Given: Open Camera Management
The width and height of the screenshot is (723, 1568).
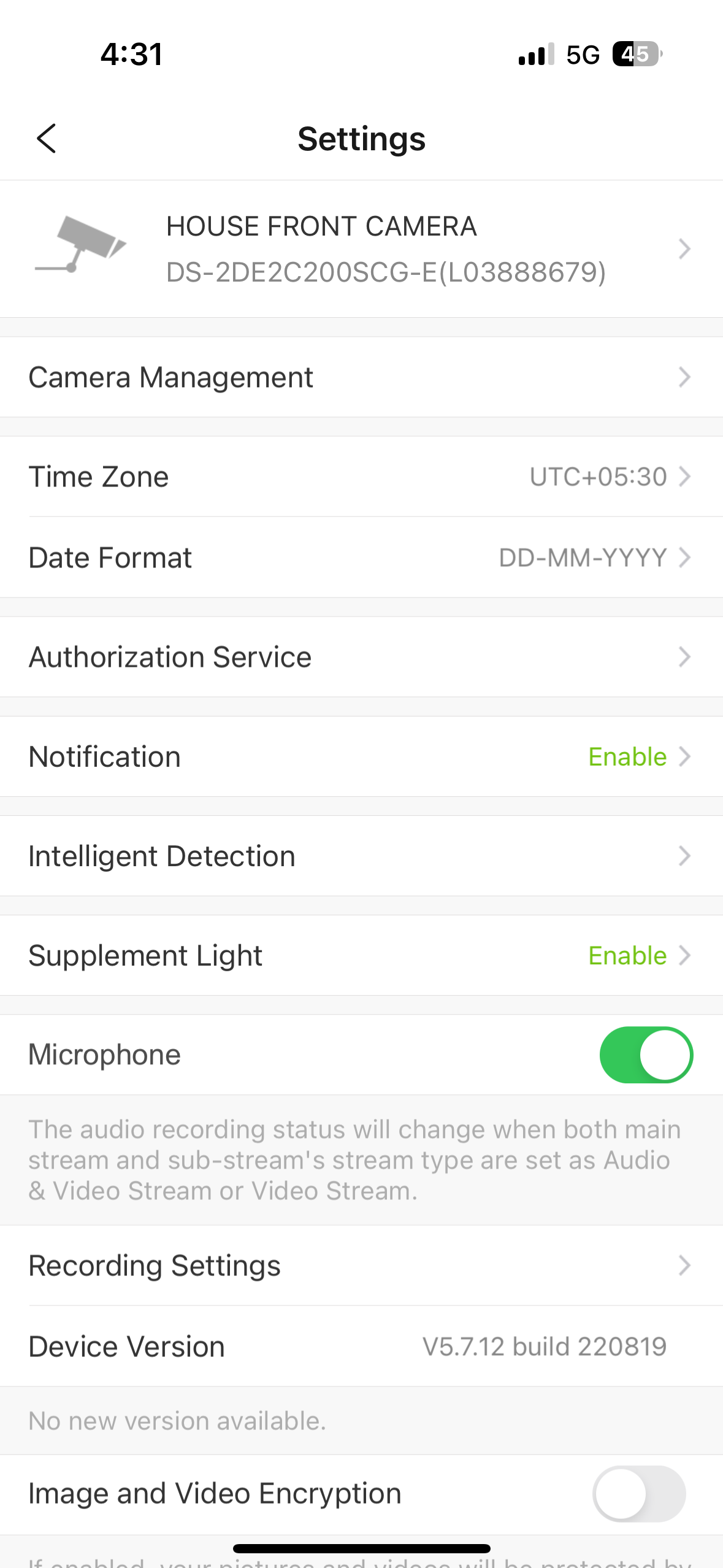Looking at the screenshot, I should tap(361, 377).
